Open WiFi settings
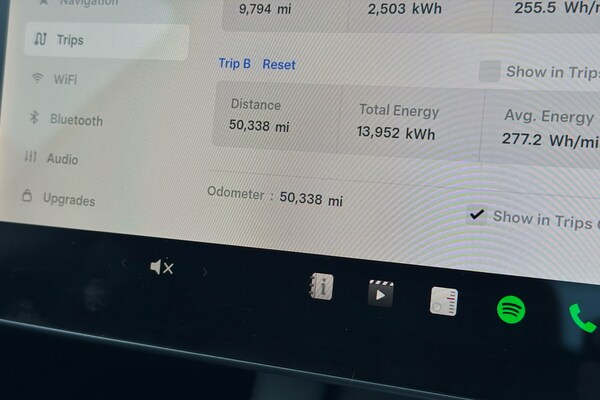The height and width of the screenshot is (400, 600). [65, 79]
